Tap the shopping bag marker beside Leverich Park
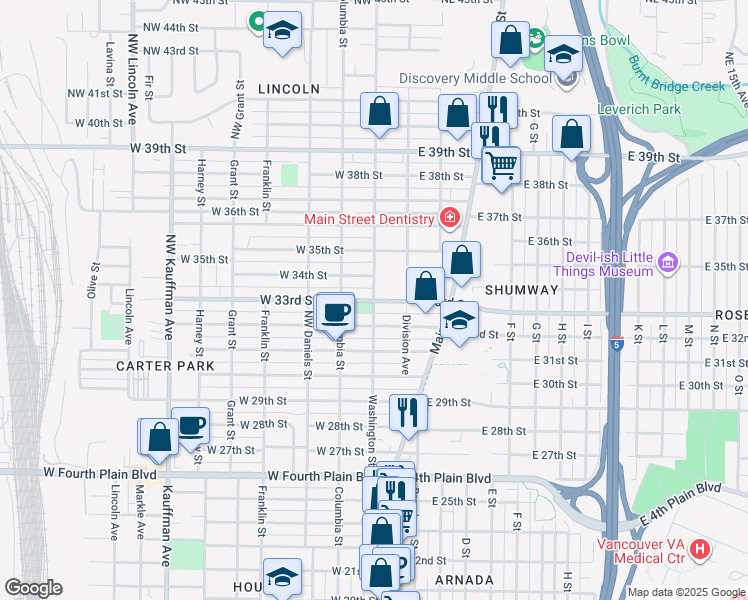 point(571,135)
